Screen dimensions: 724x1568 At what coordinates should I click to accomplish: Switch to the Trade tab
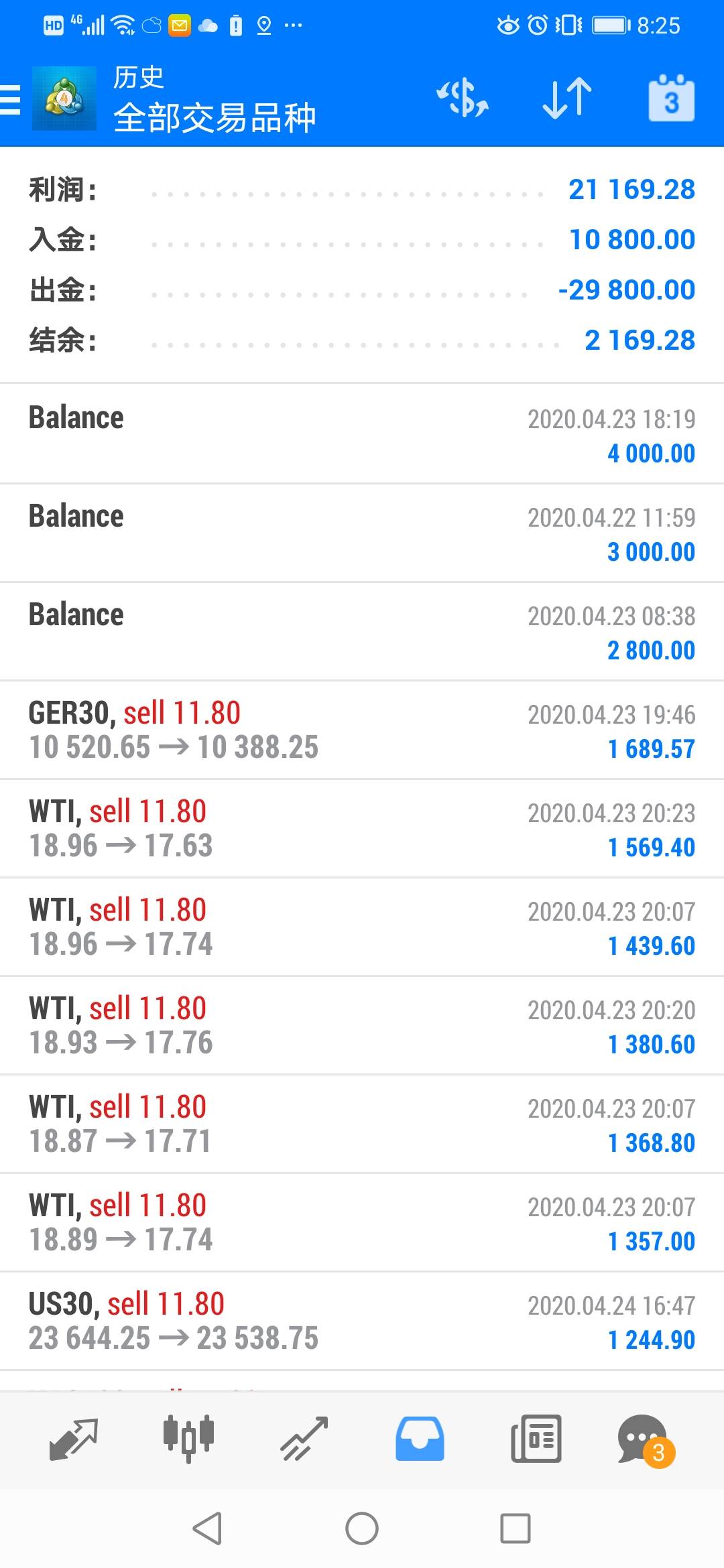[x=304, y=1438]
